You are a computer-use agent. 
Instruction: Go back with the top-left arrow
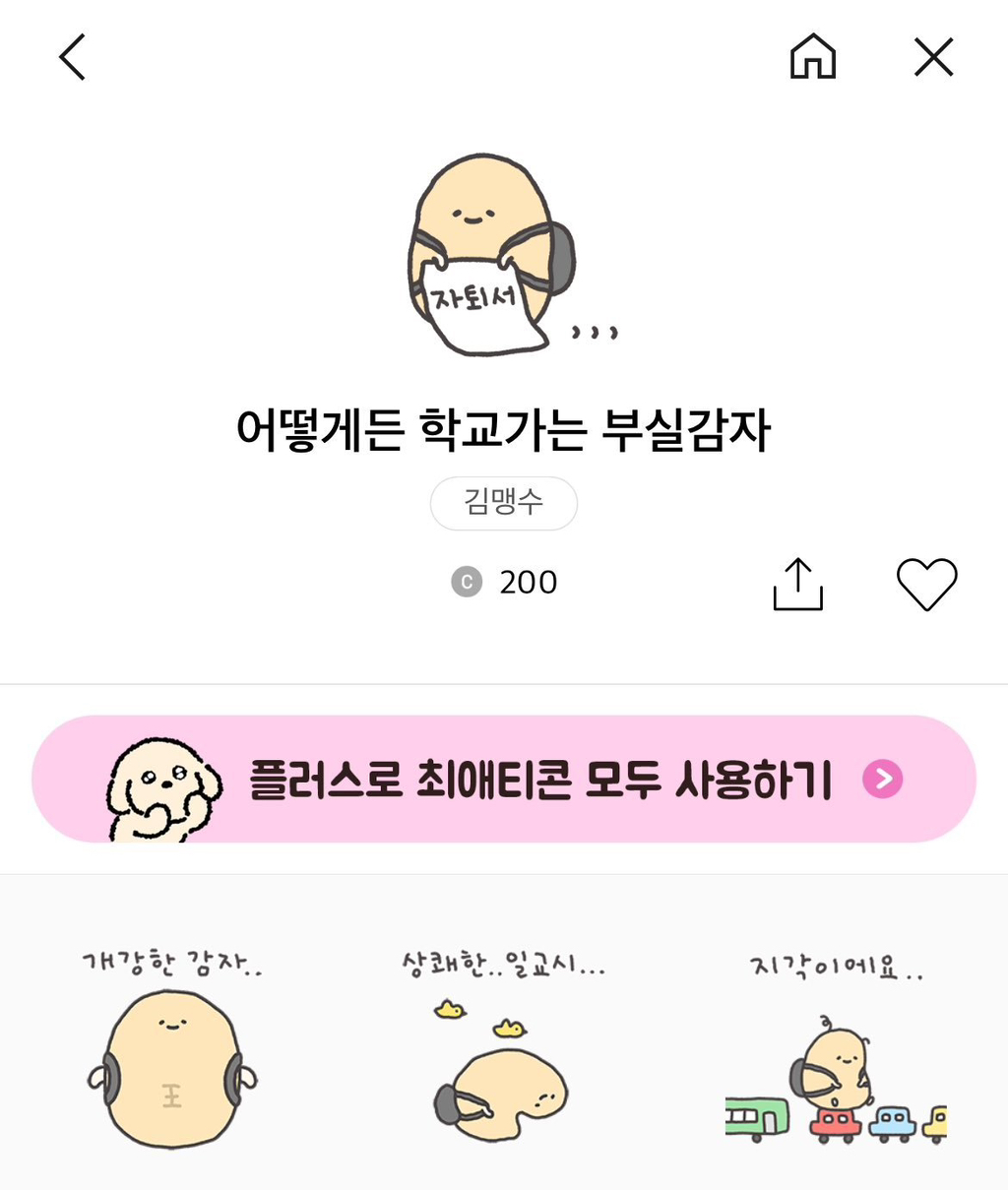[72, 57]
